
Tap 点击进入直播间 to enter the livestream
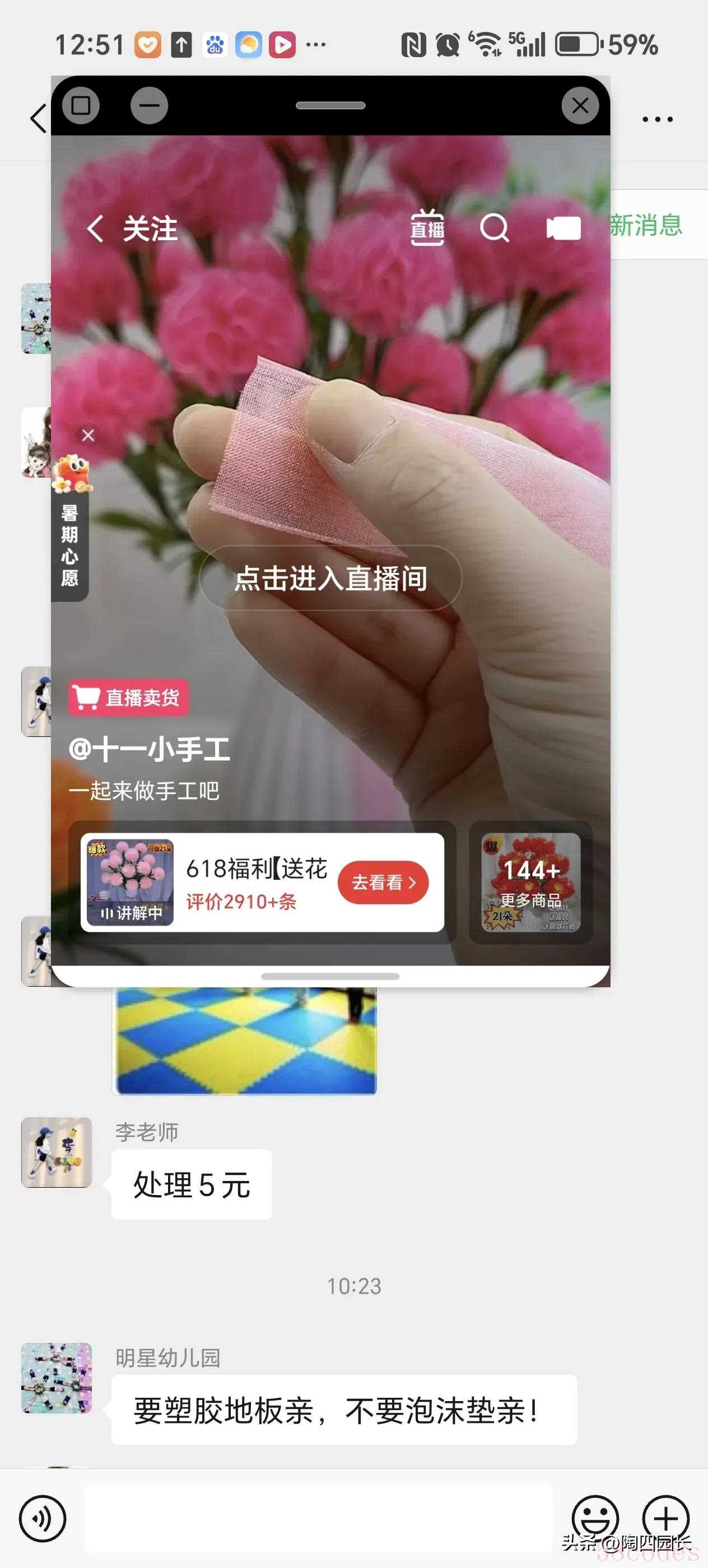(330, 578)
